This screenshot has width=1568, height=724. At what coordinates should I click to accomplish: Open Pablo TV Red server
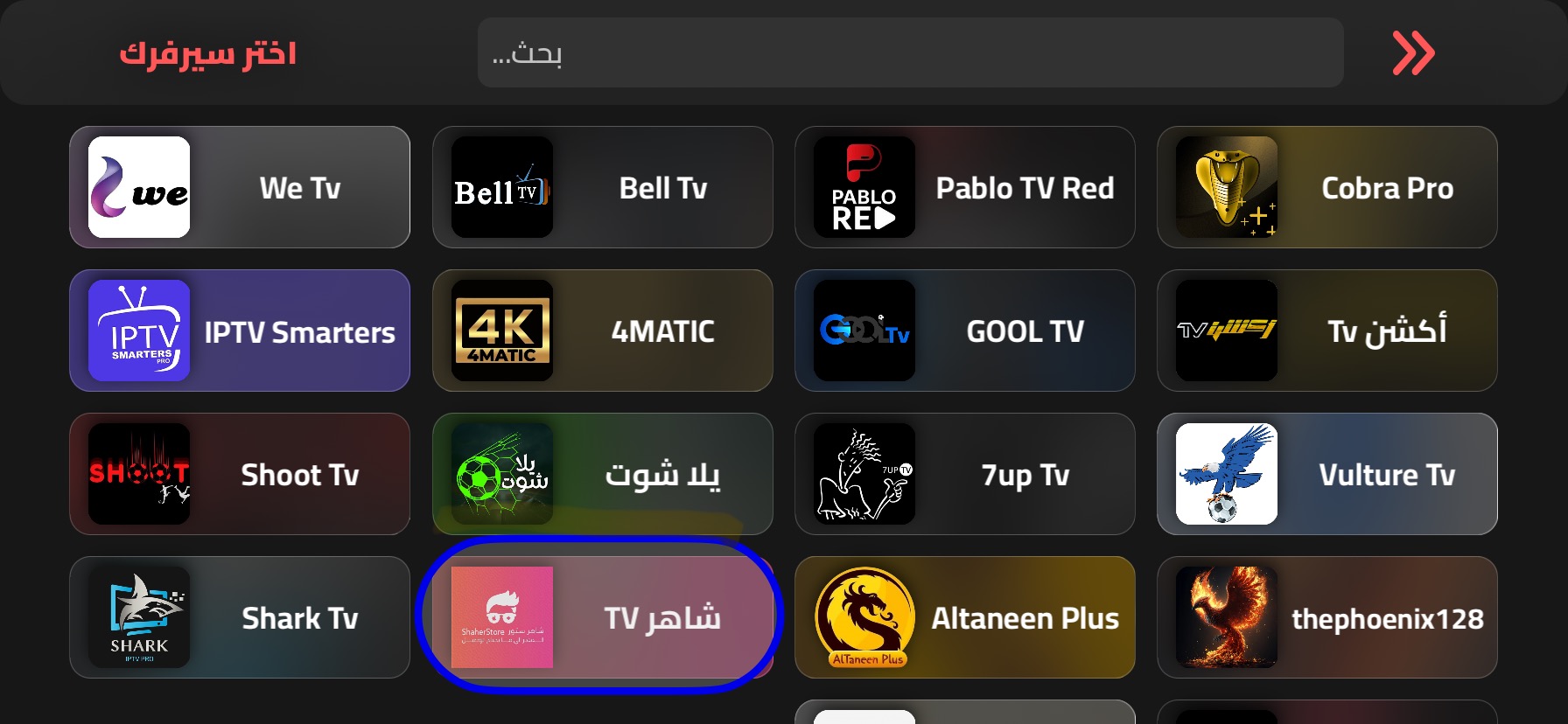coord(964,187)
